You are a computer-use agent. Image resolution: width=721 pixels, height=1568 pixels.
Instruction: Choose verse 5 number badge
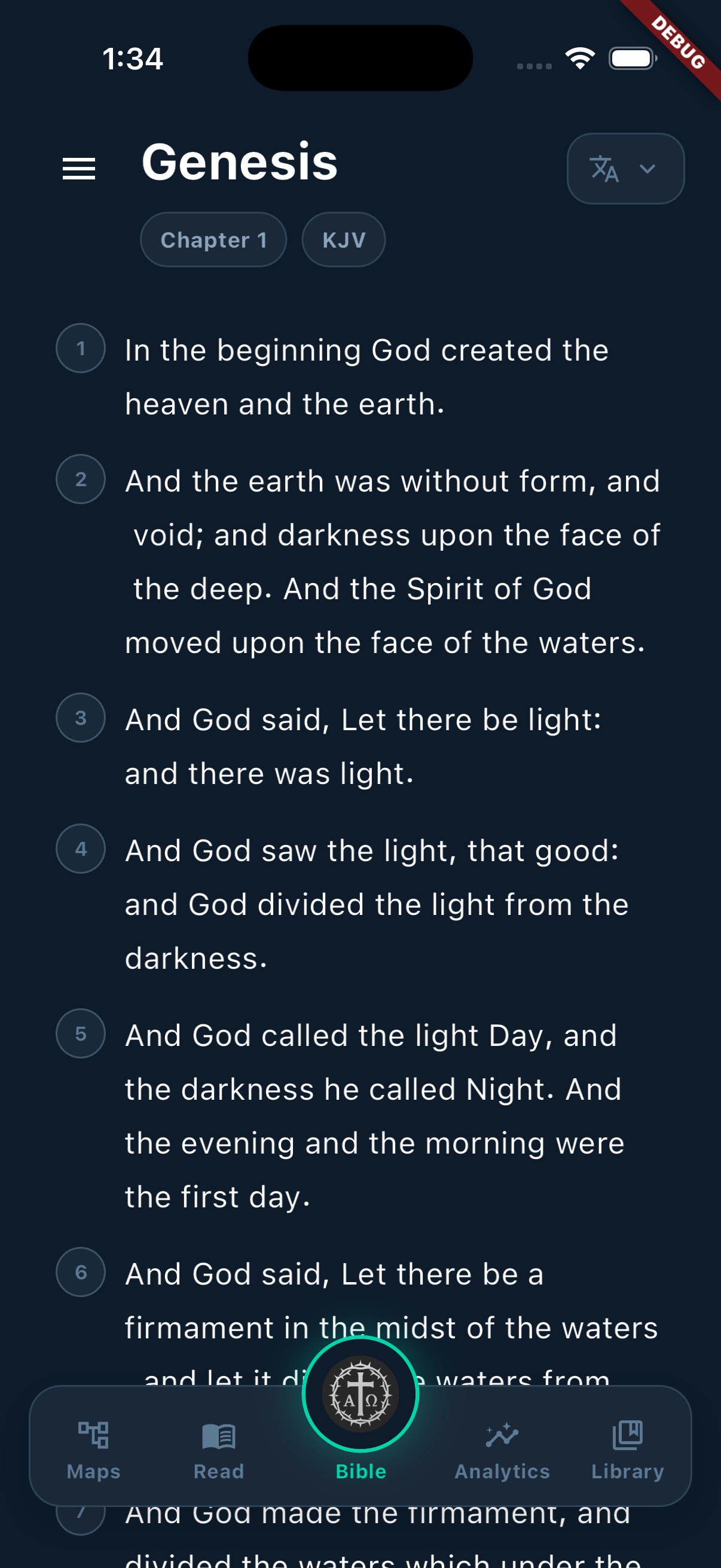pyautogui.click(x=81, y=1033)
